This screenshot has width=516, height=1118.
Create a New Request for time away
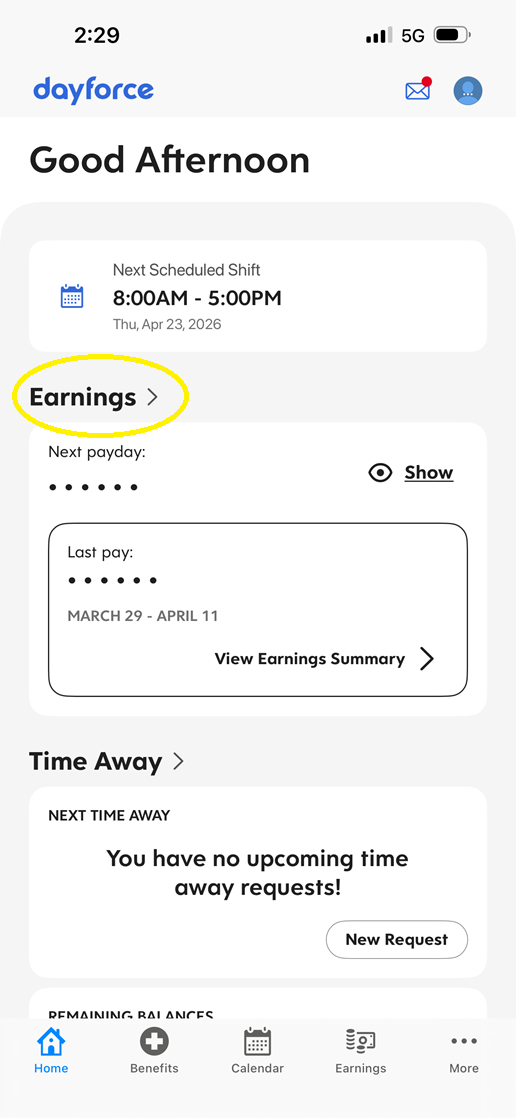pyautogui.click(x=397, y=940)
